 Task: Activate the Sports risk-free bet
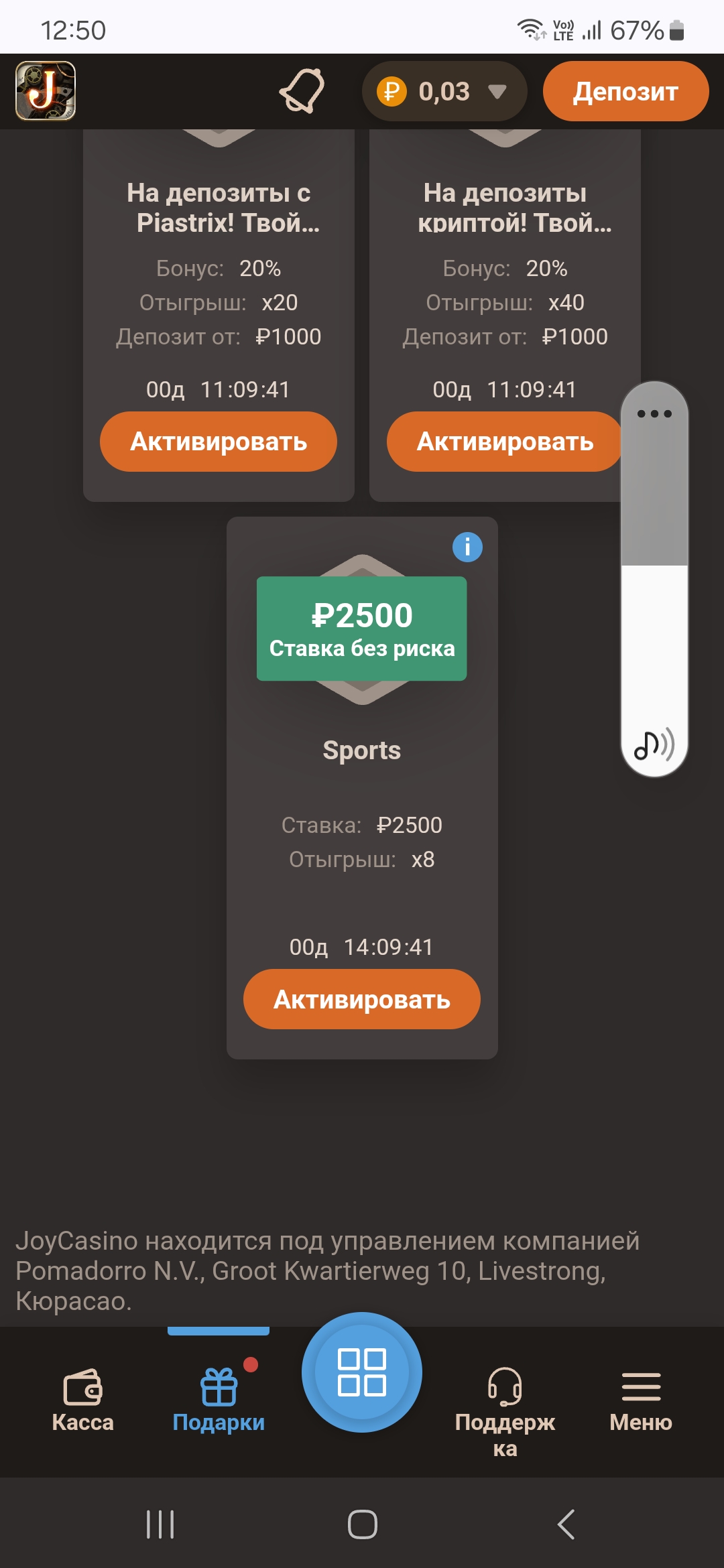tap(361, 999)
